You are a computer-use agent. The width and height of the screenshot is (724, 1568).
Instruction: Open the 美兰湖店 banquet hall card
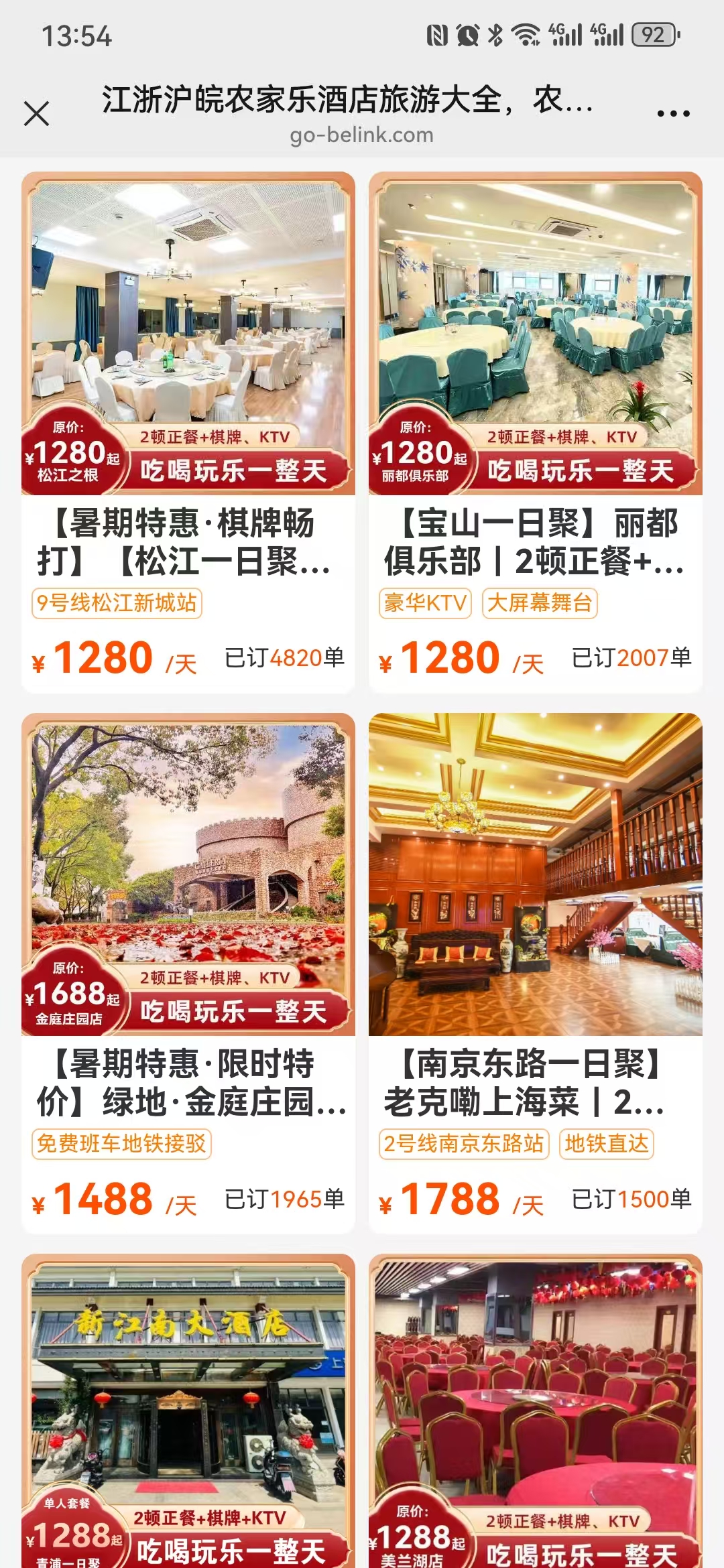point(535,1407)
